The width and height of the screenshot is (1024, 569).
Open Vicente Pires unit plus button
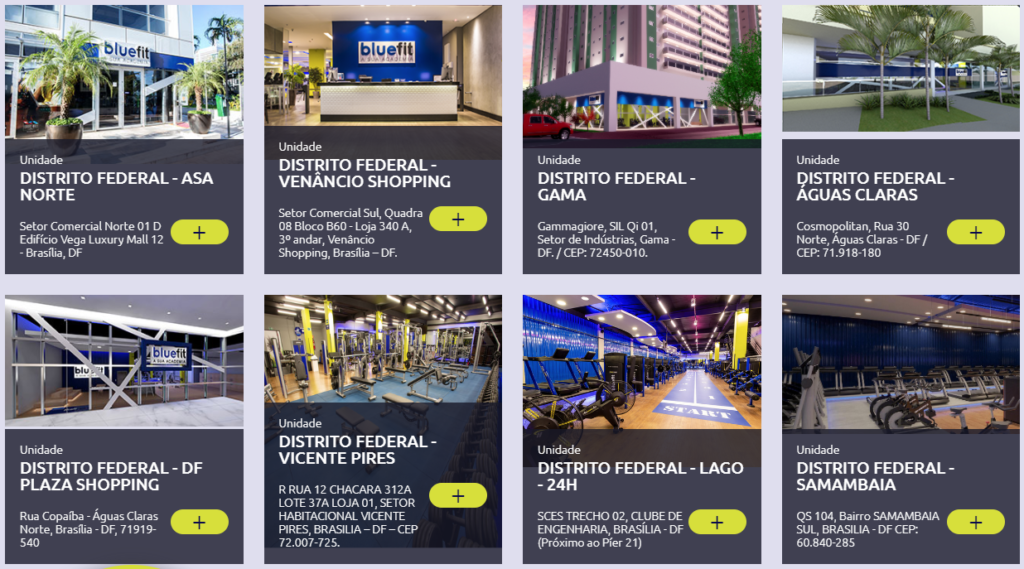point(458,495)
